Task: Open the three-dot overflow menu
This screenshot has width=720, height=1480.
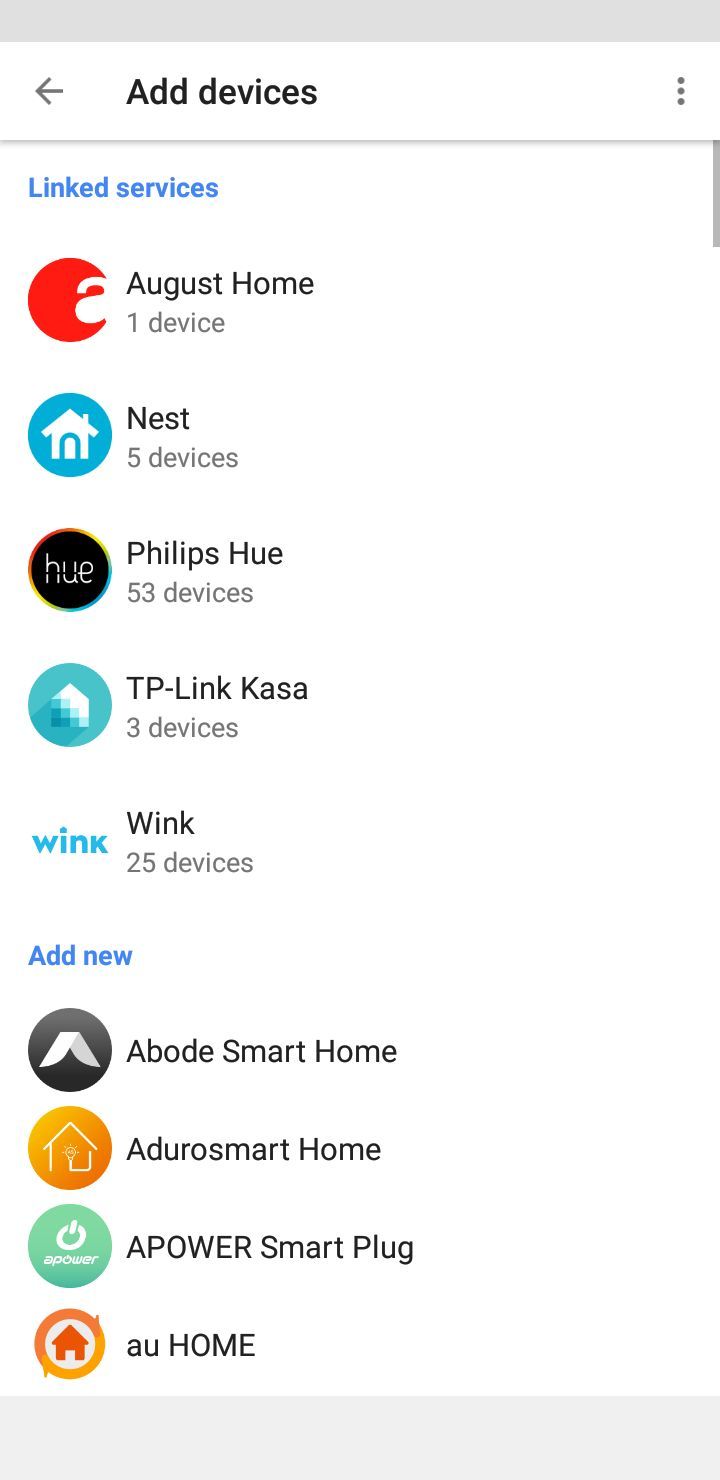Action: click(x=680, y=91)
